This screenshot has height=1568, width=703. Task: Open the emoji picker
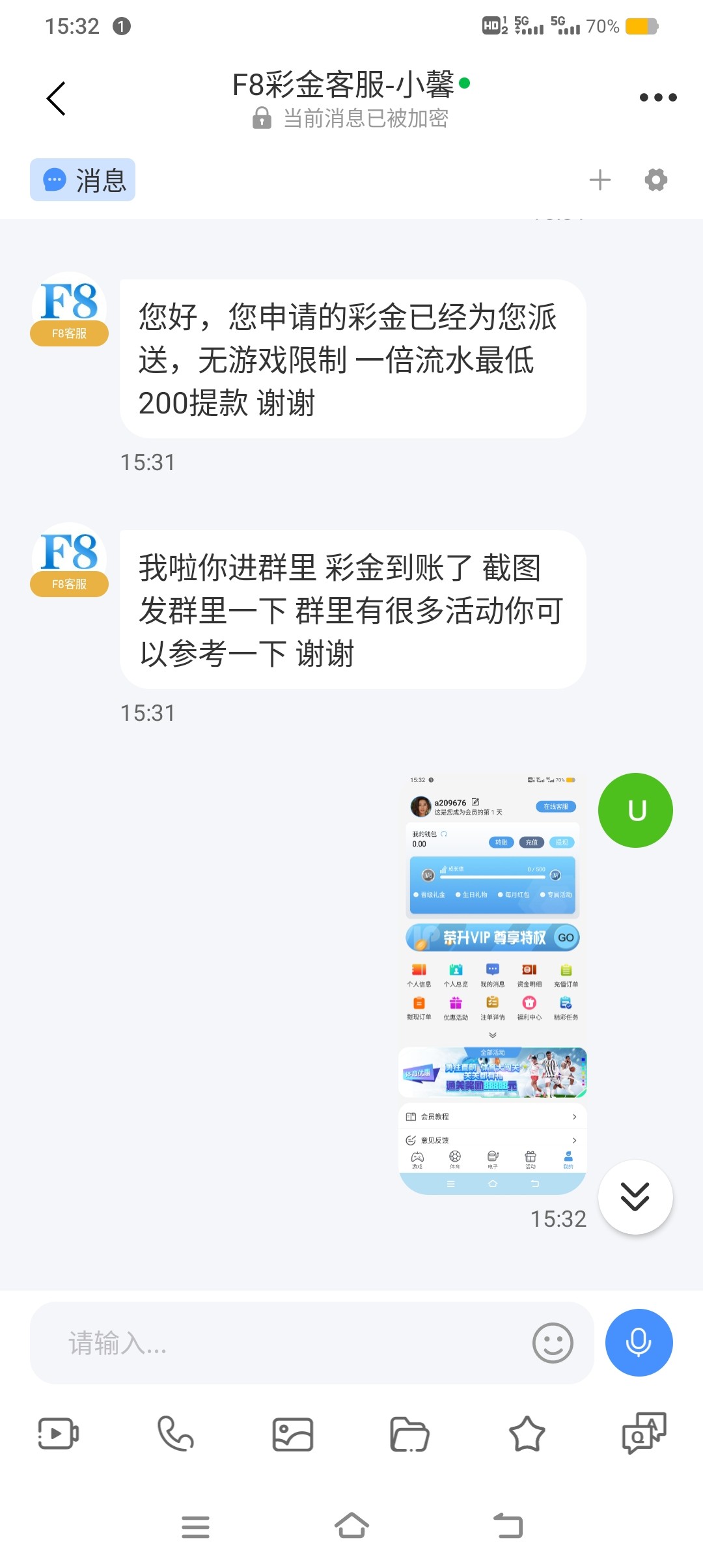pos(553,1343)
